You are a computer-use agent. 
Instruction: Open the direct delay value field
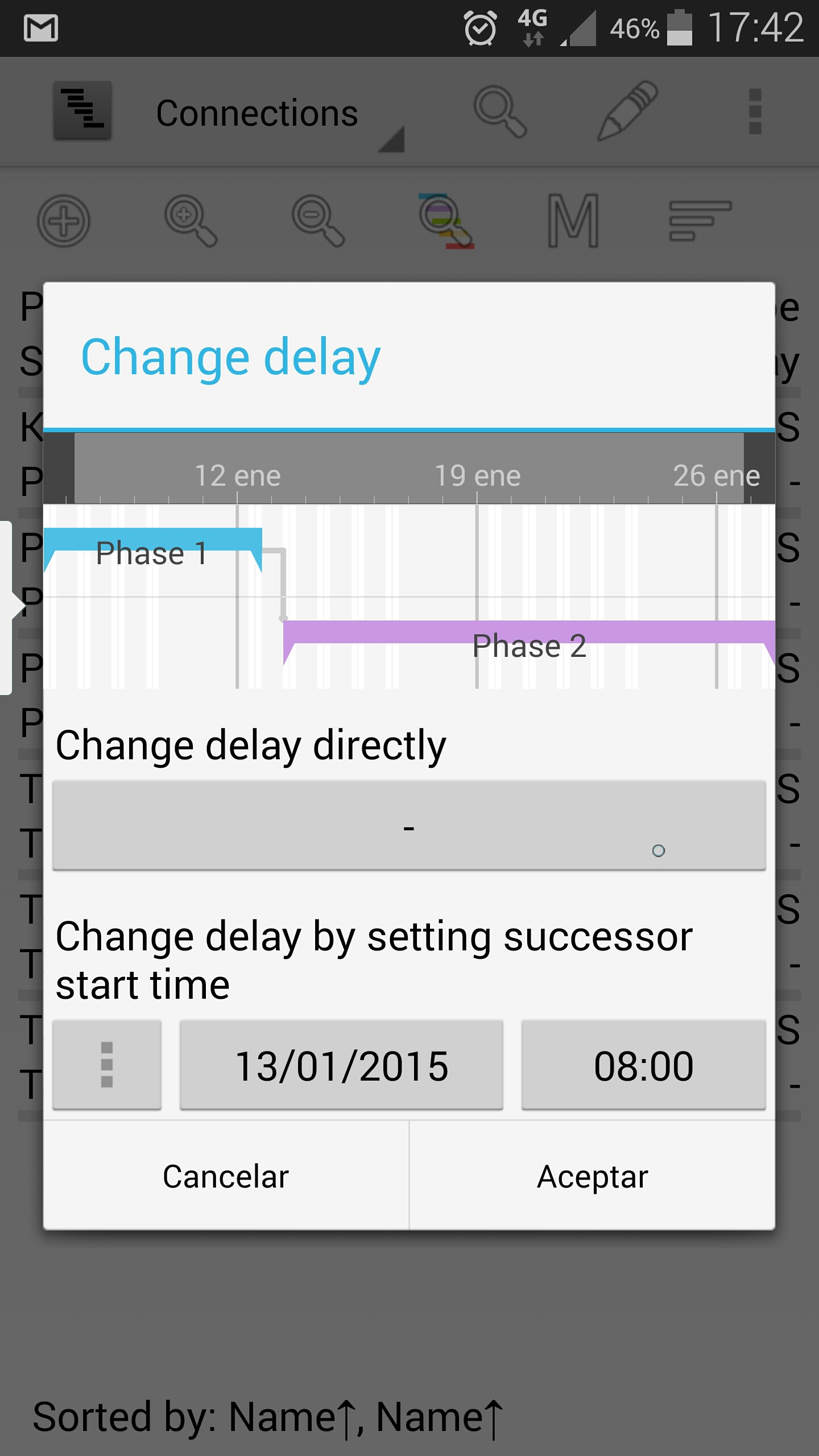point(408,825)
